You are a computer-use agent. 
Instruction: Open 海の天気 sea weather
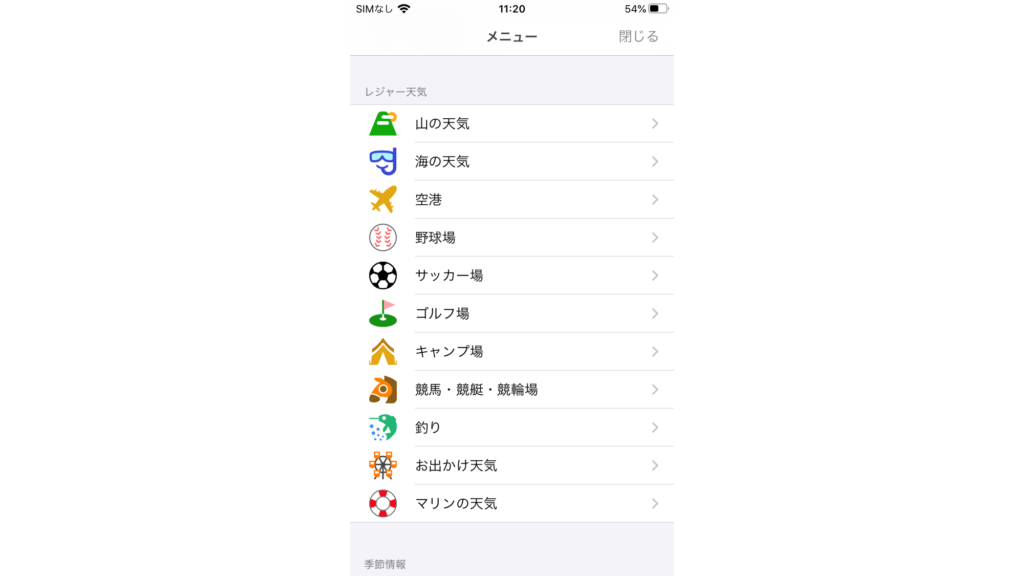511,162
